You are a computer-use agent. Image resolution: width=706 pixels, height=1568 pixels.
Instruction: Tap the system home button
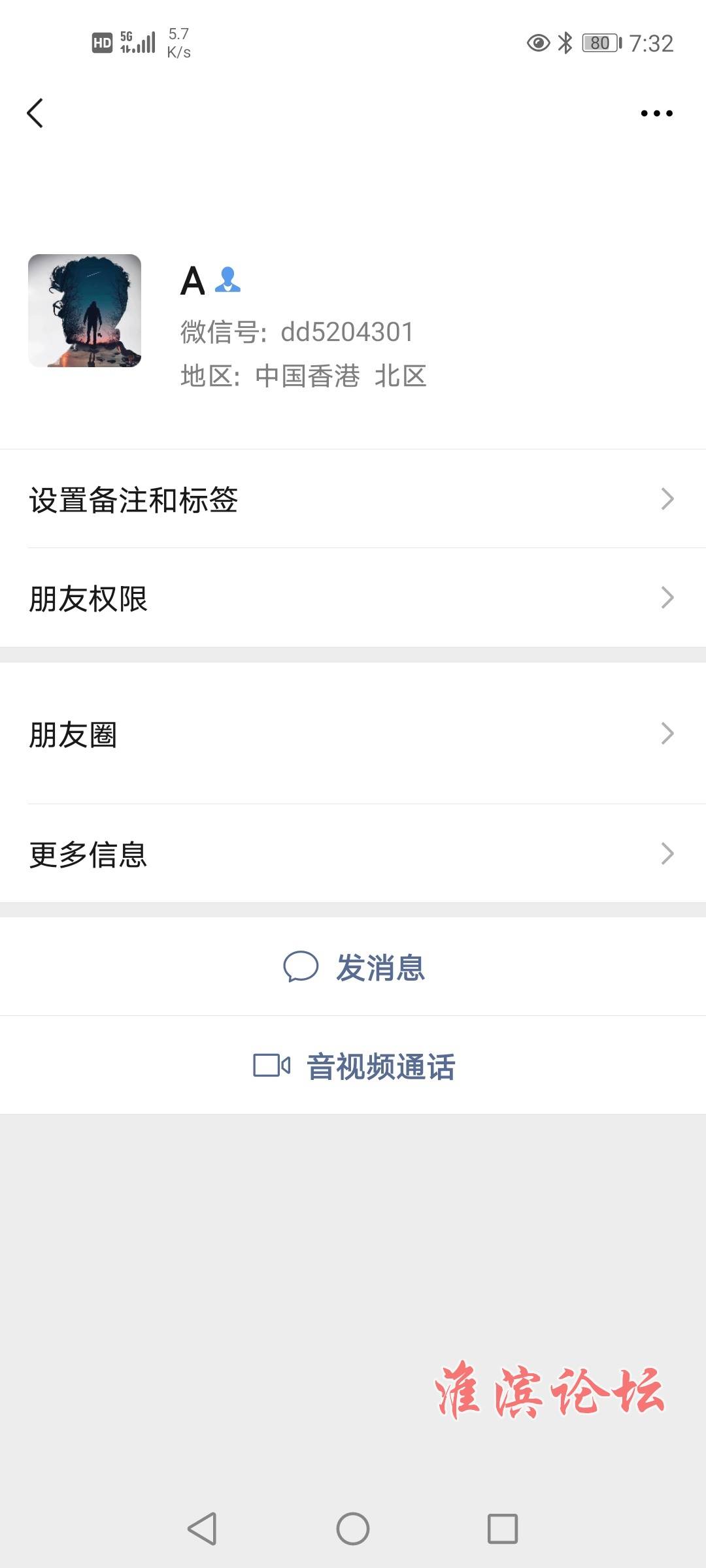coord(353,1529)
